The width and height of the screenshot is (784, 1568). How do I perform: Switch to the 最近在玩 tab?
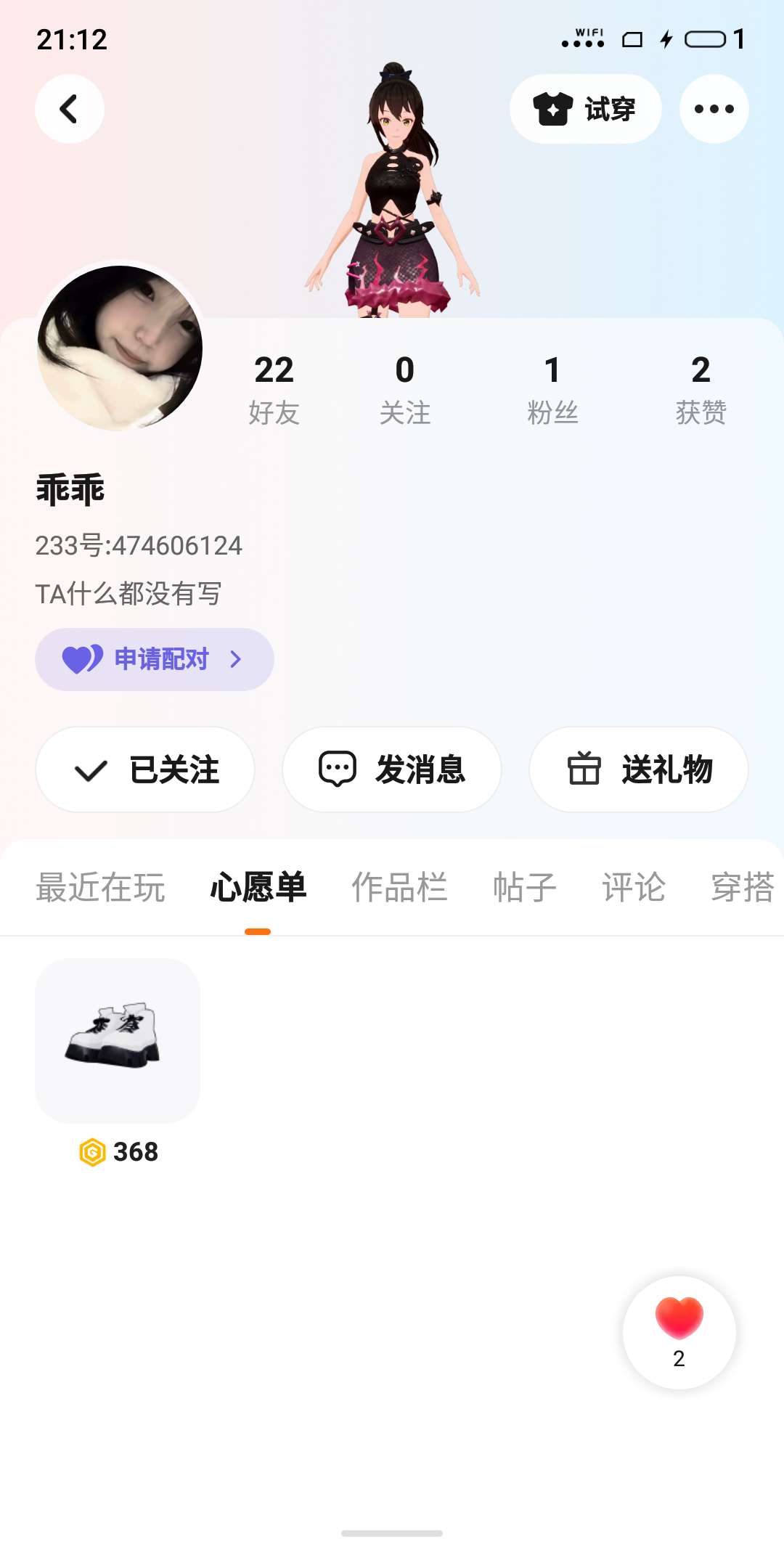(x=101, y=887)
